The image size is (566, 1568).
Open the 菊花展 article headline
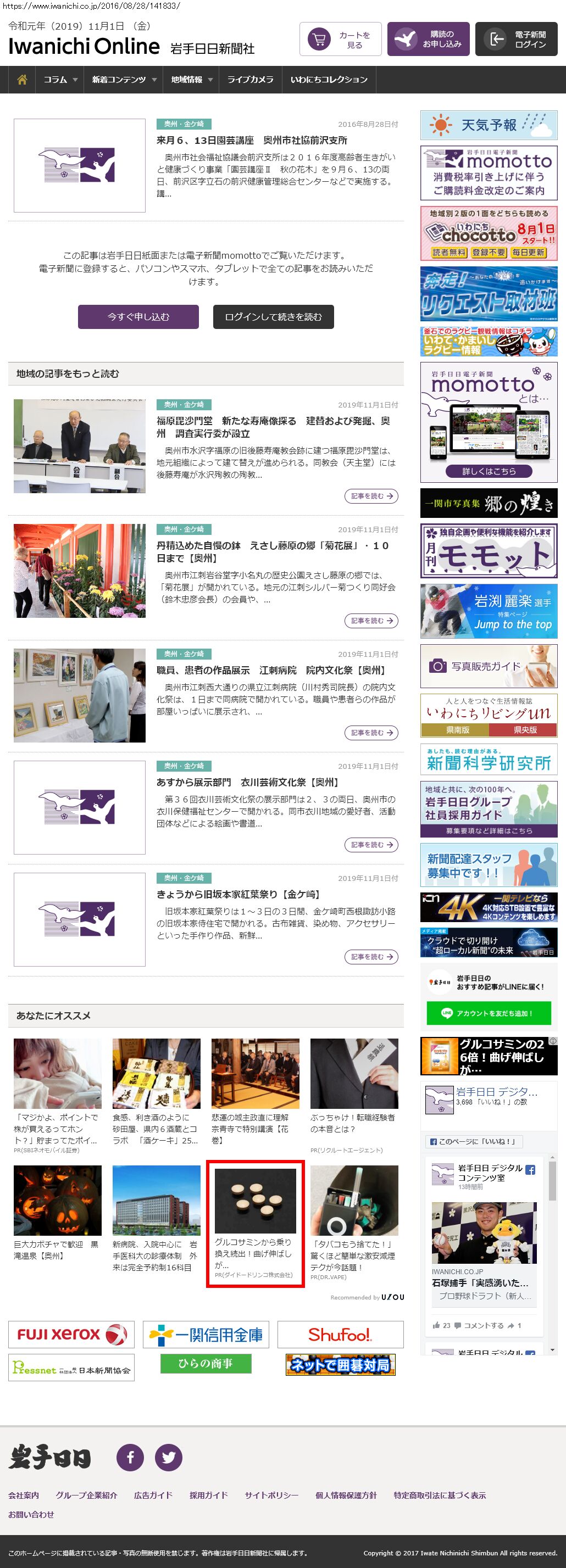(273, 551)
